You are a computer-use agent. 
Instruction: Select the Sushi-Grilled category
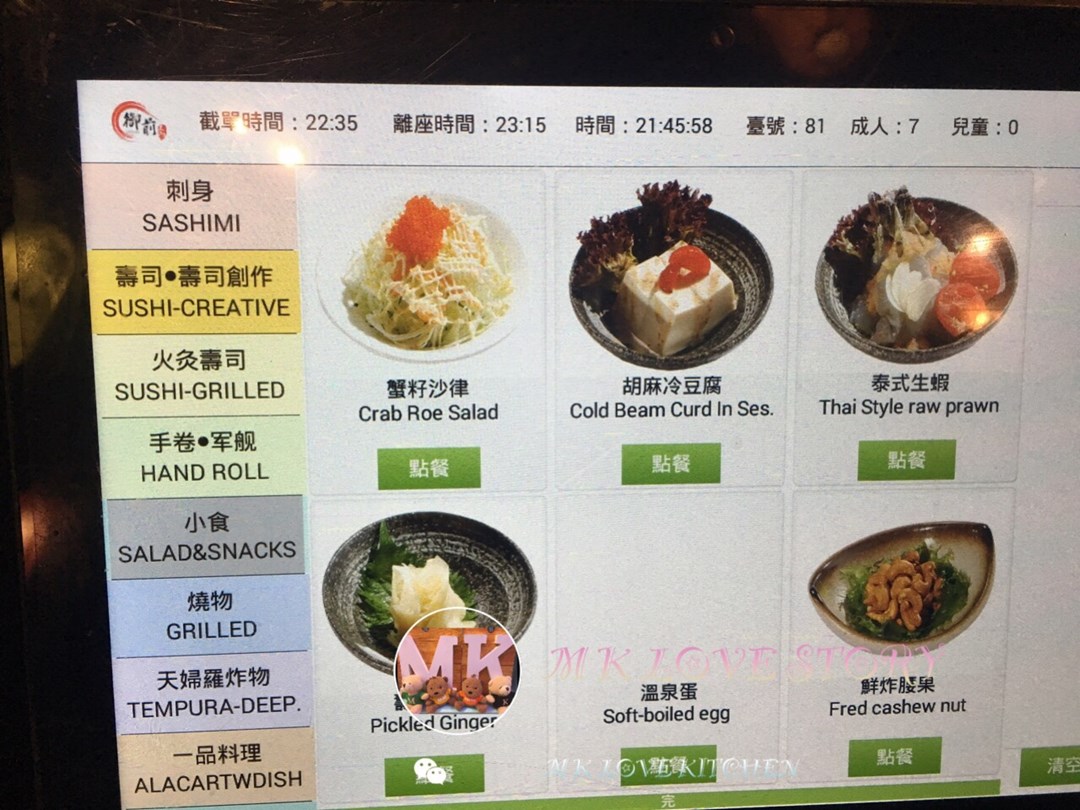point(199,375)
